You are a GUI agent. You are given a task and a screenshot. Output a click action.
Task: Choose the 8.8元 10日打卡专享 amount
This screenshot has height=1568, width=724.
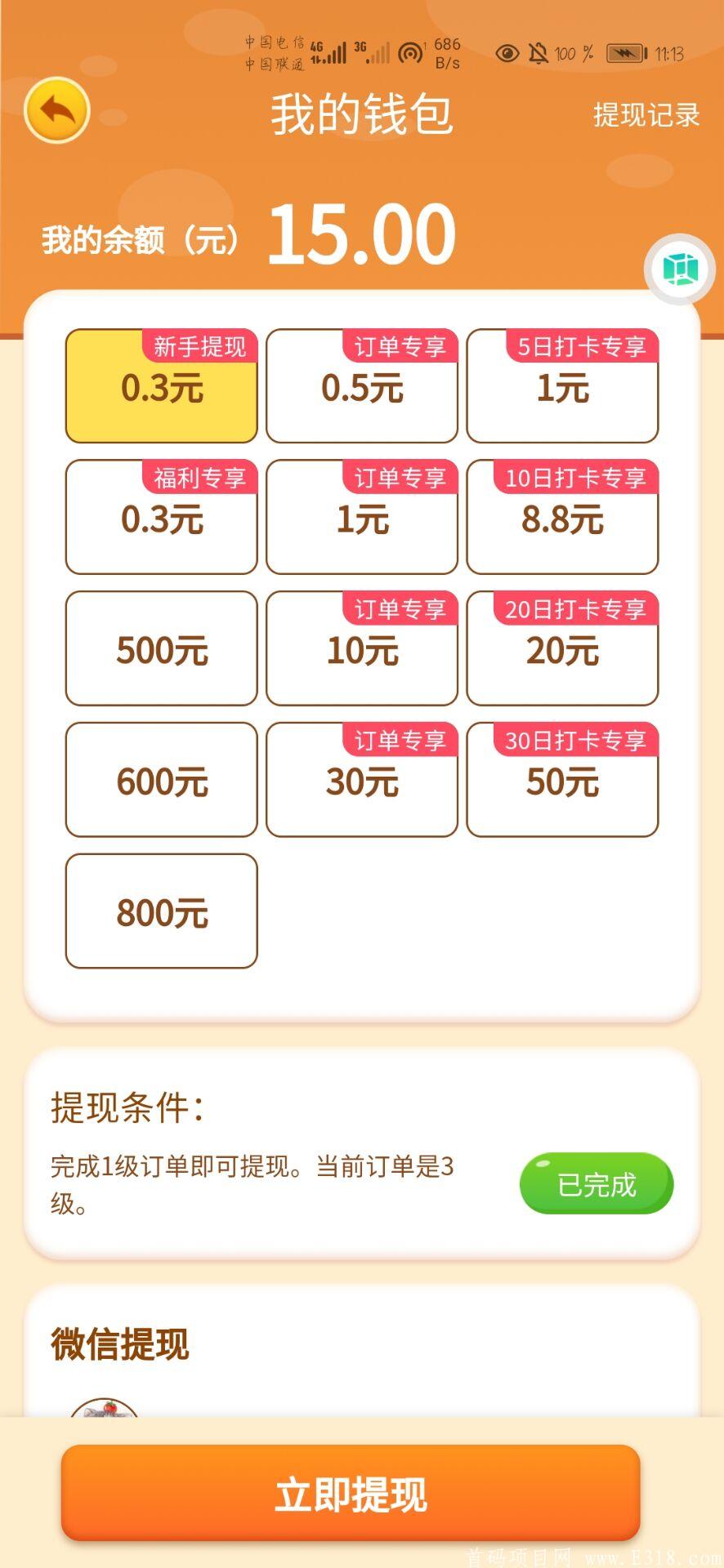[562, 517]
